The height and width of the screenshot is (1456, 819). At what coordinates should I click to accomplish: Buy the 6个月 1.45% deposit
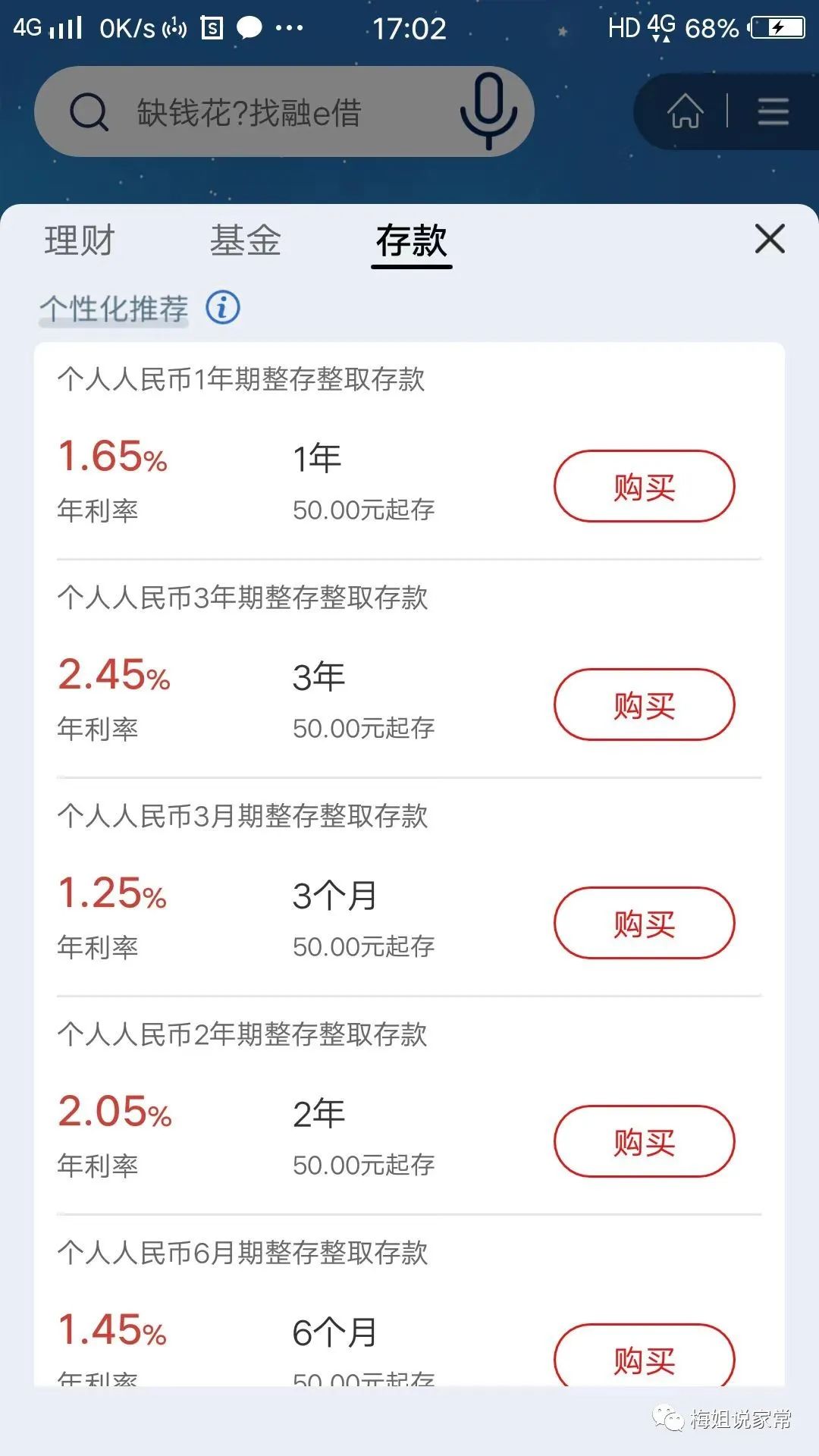click(644, 1357)
